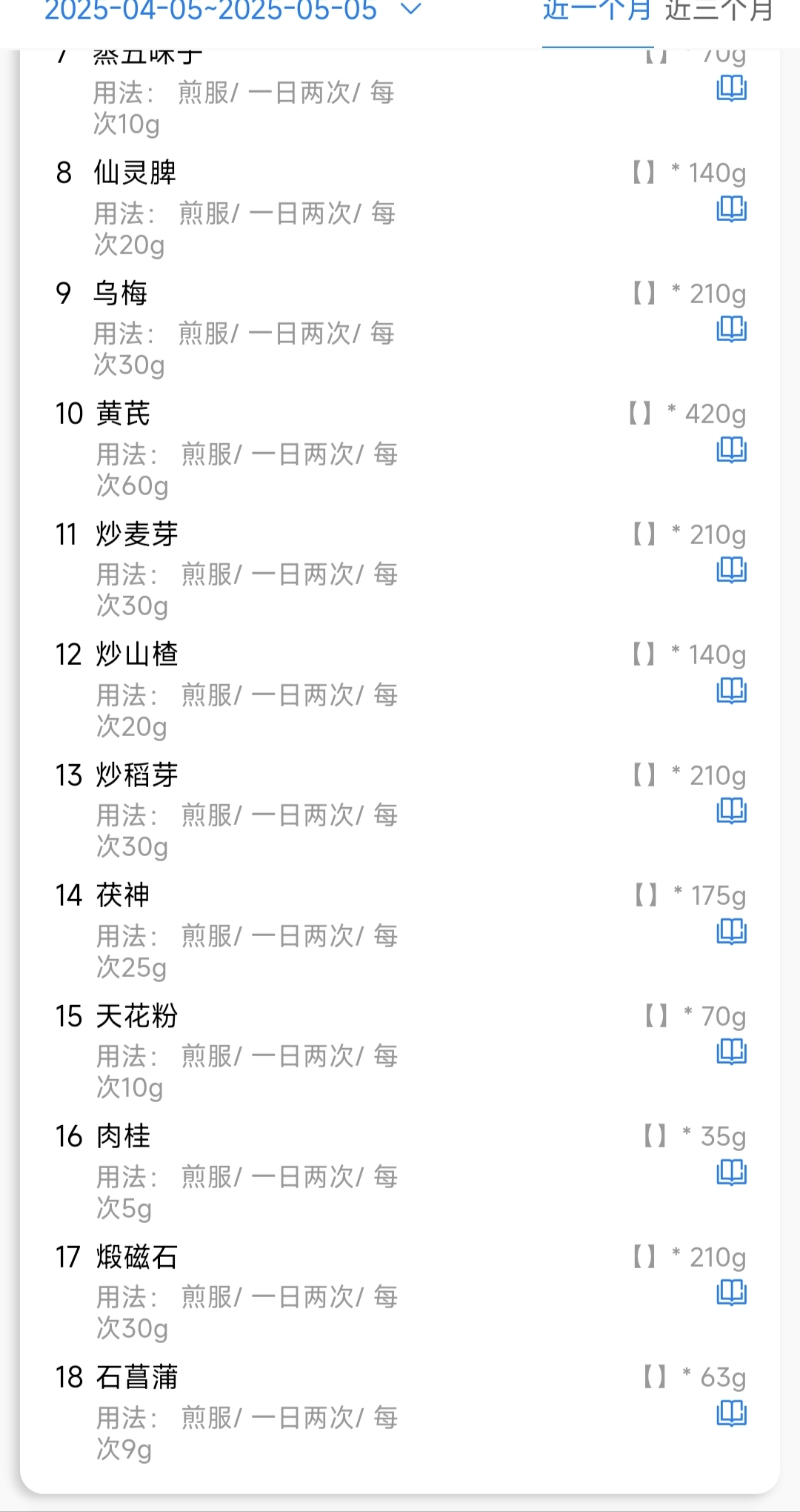The image size is (800, 1512).
Task: View drug info for 炒稻芽
Action: click(732, 812)
